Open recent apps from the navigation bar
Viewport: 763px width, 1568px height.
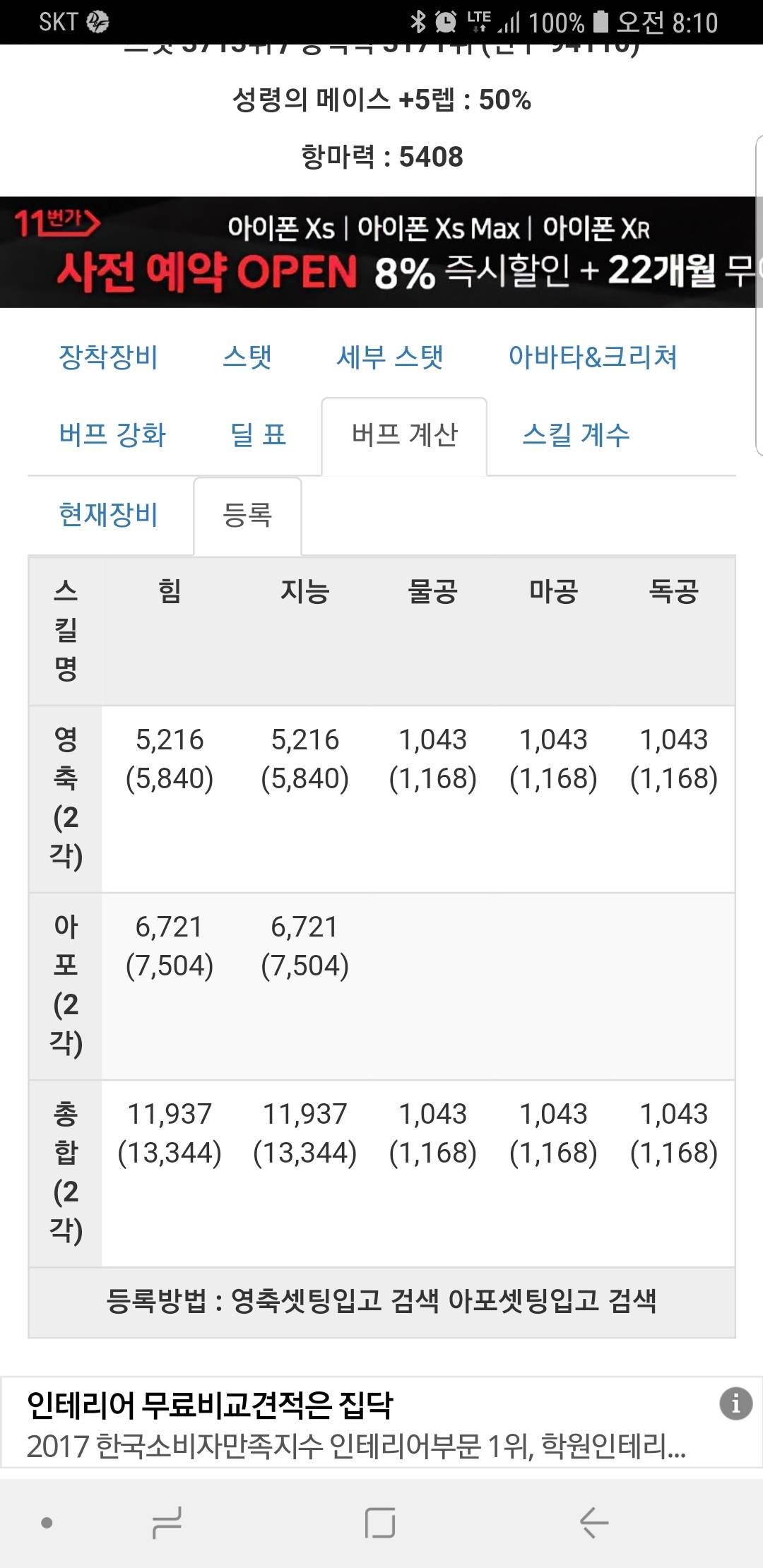(x=167, y=1522)
